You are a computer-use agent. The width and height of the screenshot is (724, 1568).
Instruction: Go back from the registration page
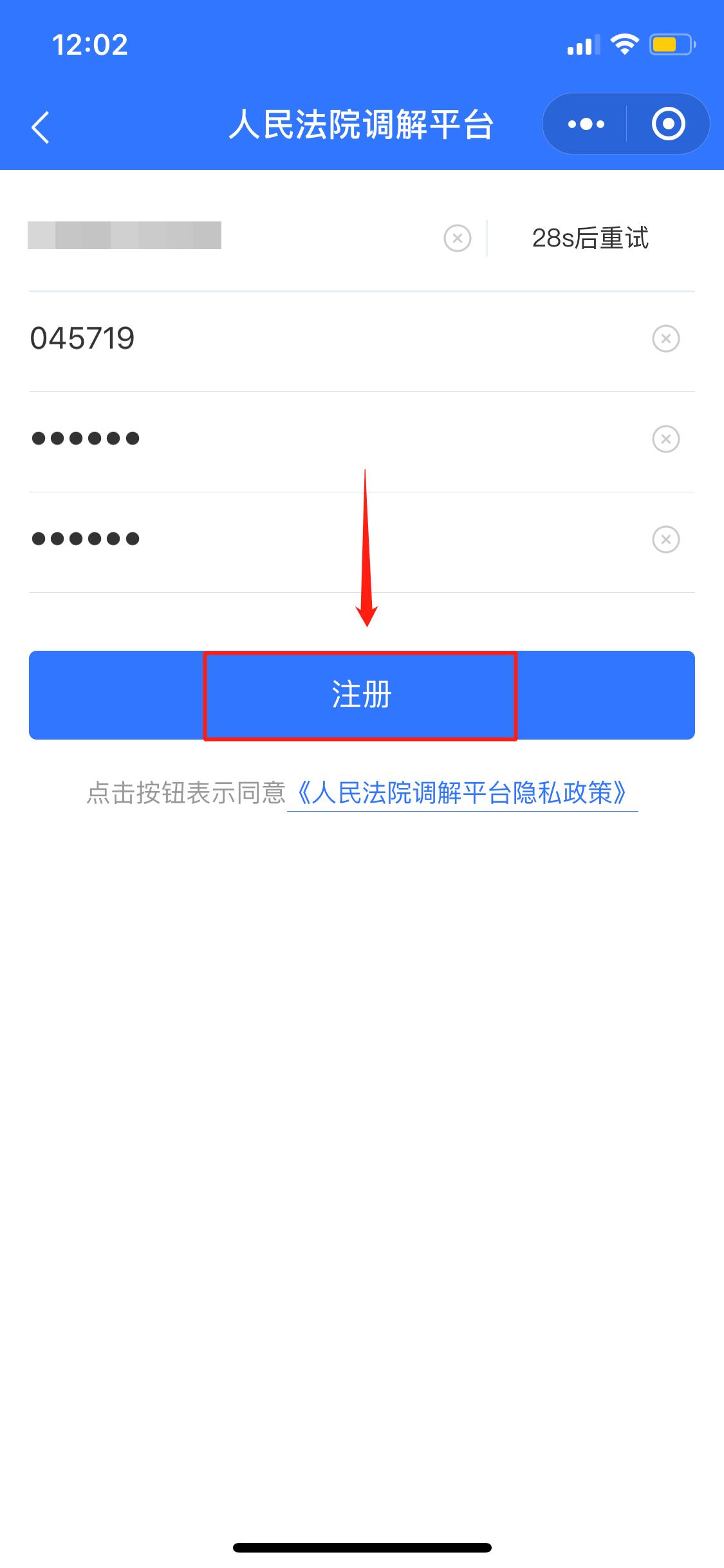pos(41,126)
